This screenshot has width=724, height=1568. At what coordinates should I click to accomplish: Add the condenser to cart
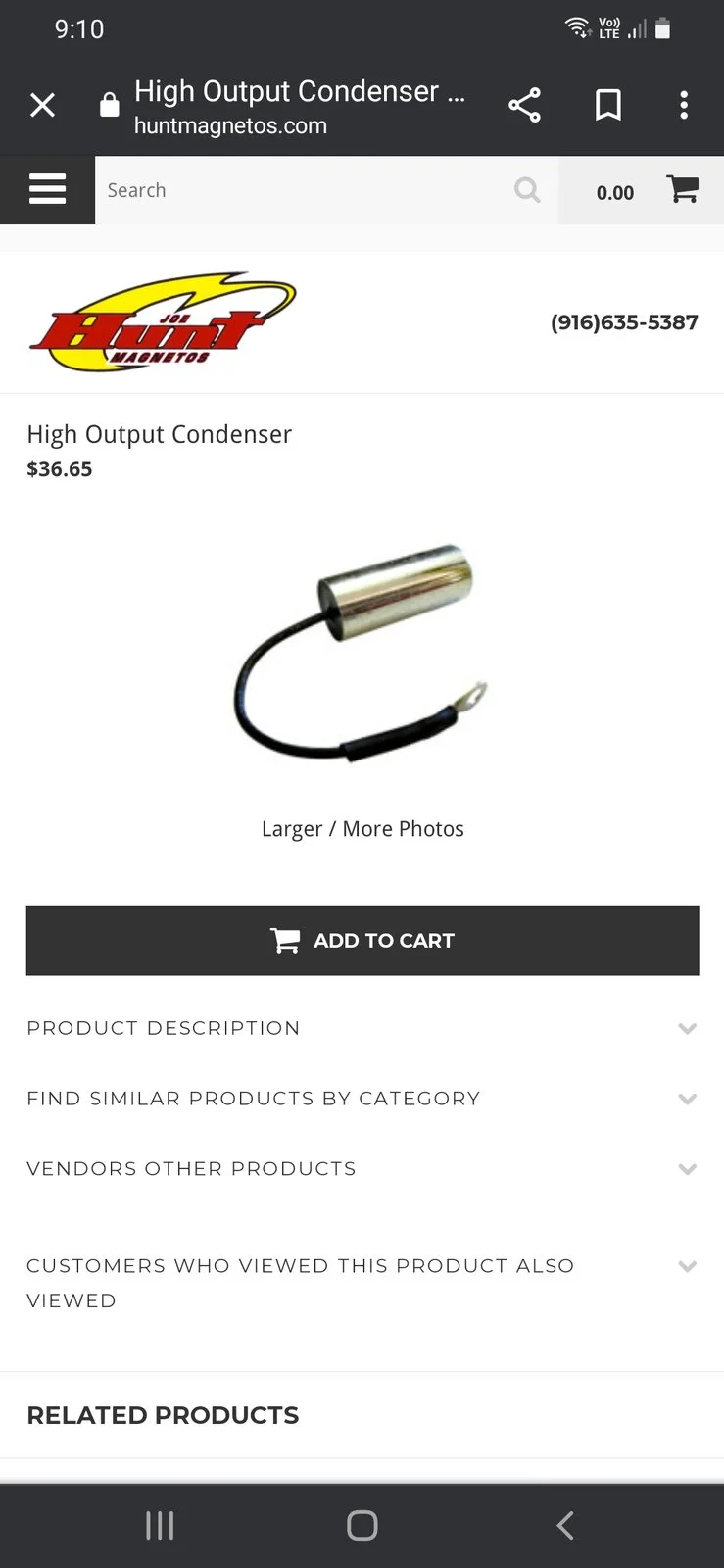(362, 941)
